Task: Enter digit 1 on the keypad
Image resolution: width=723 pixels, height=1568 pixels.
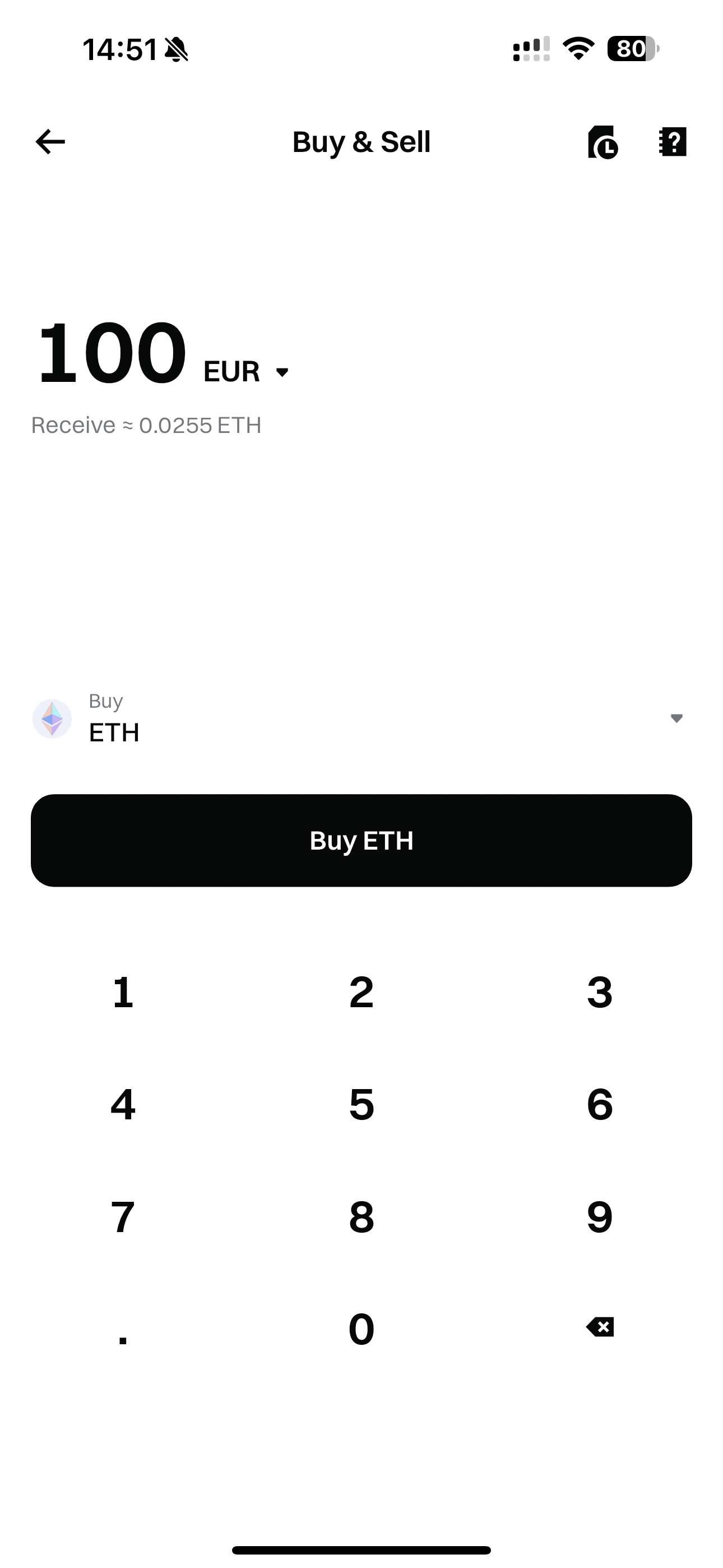Action: [123, 993]
